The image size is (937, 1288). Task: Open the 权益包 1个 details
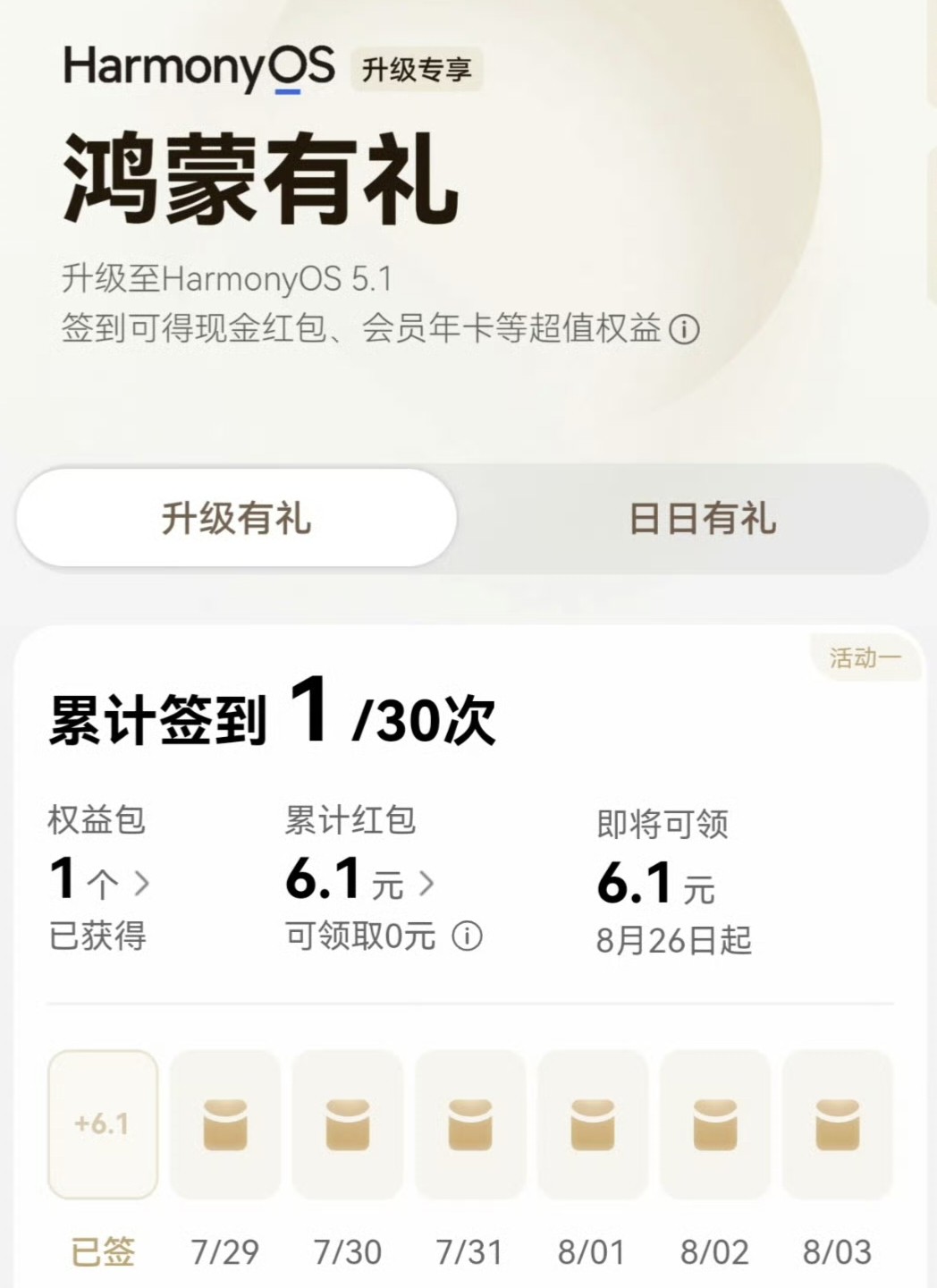pyautogui.click(x=100, y=881)
